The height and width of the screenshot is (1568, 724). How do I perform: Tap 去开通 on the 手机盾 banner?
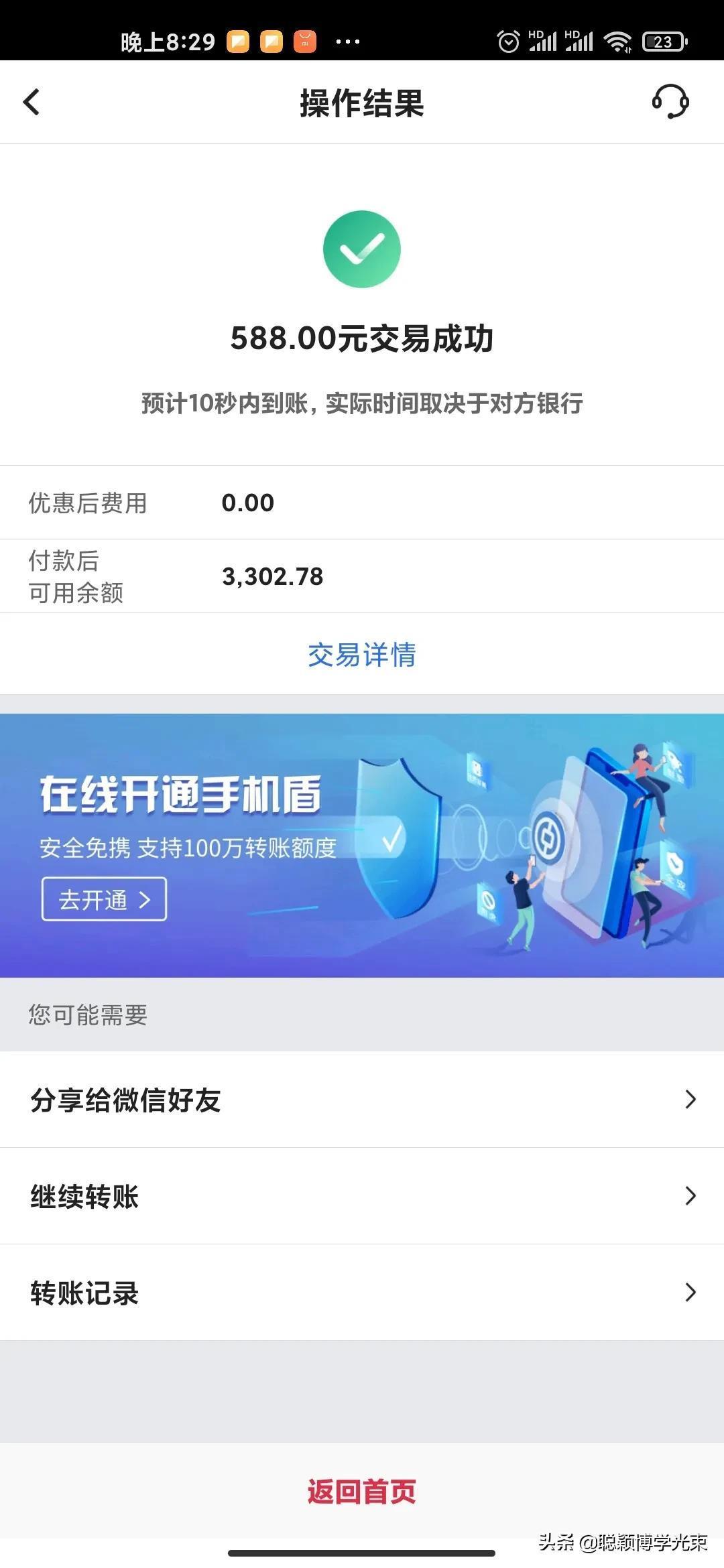pos(104,899)
